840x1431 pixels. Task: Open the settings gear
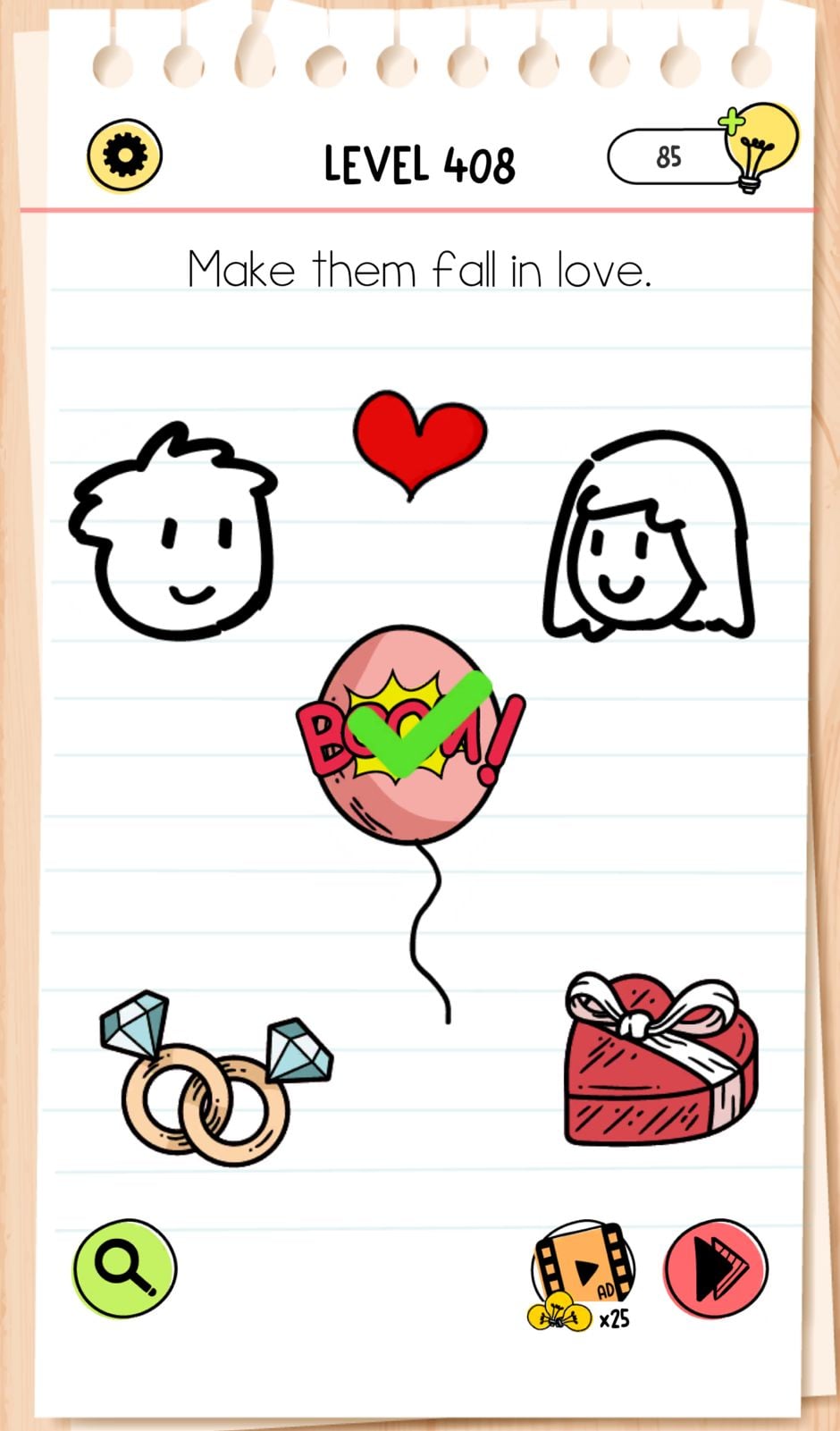click(124, 156)
